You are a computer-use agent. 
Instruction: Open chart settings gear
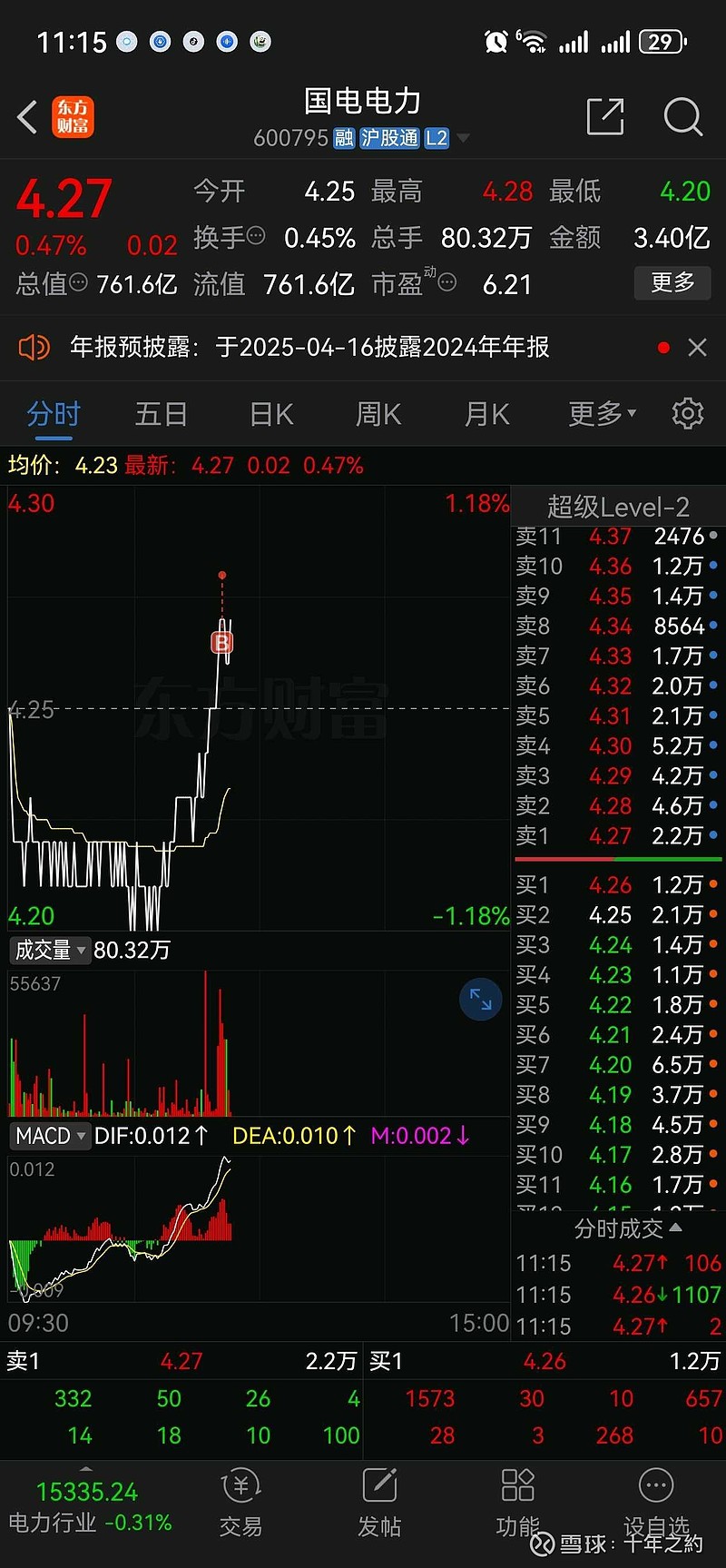pyautogui.click(x=688, y=413)
